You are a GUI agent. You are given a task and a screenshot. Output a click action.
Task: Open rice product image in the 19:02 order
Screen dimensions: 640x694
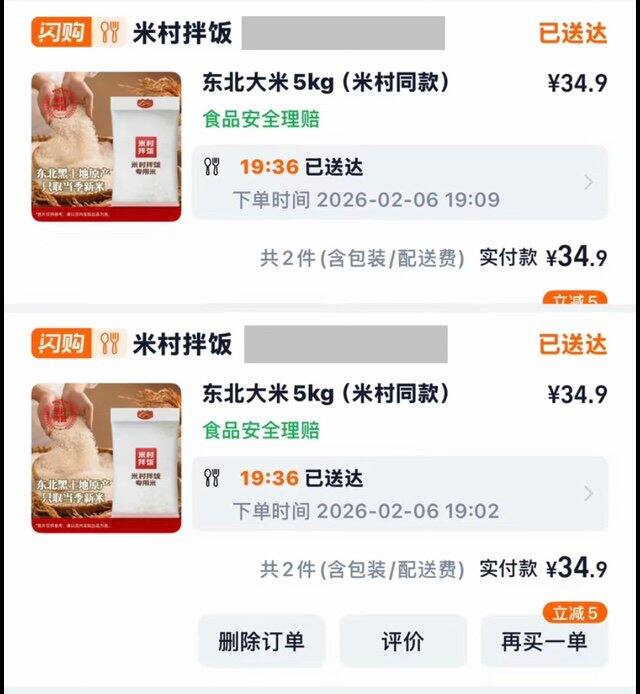tap(107, 458)
